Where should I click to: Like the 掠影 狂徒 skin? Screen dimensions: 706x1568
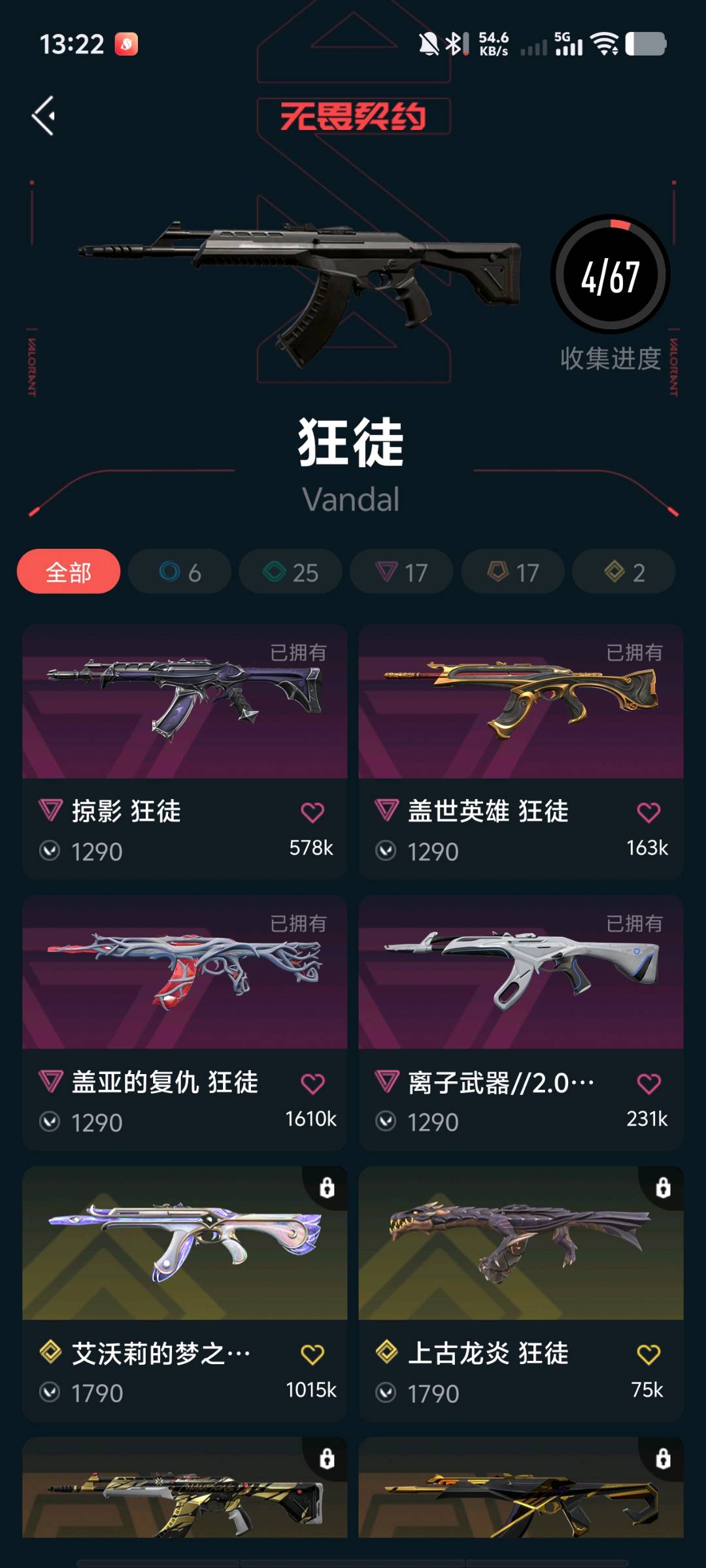tap(312, 812)
